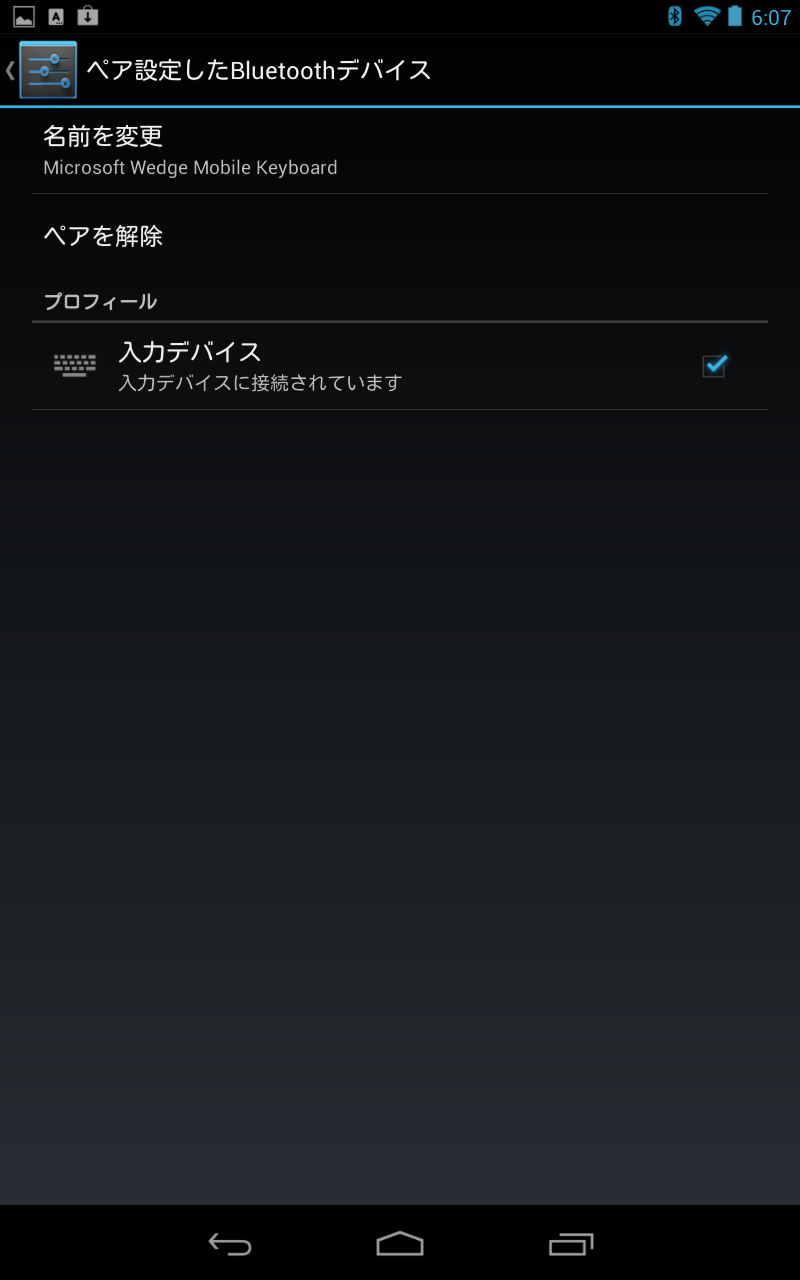Tap ペアを解除 to unpair the device

[400, 236]
